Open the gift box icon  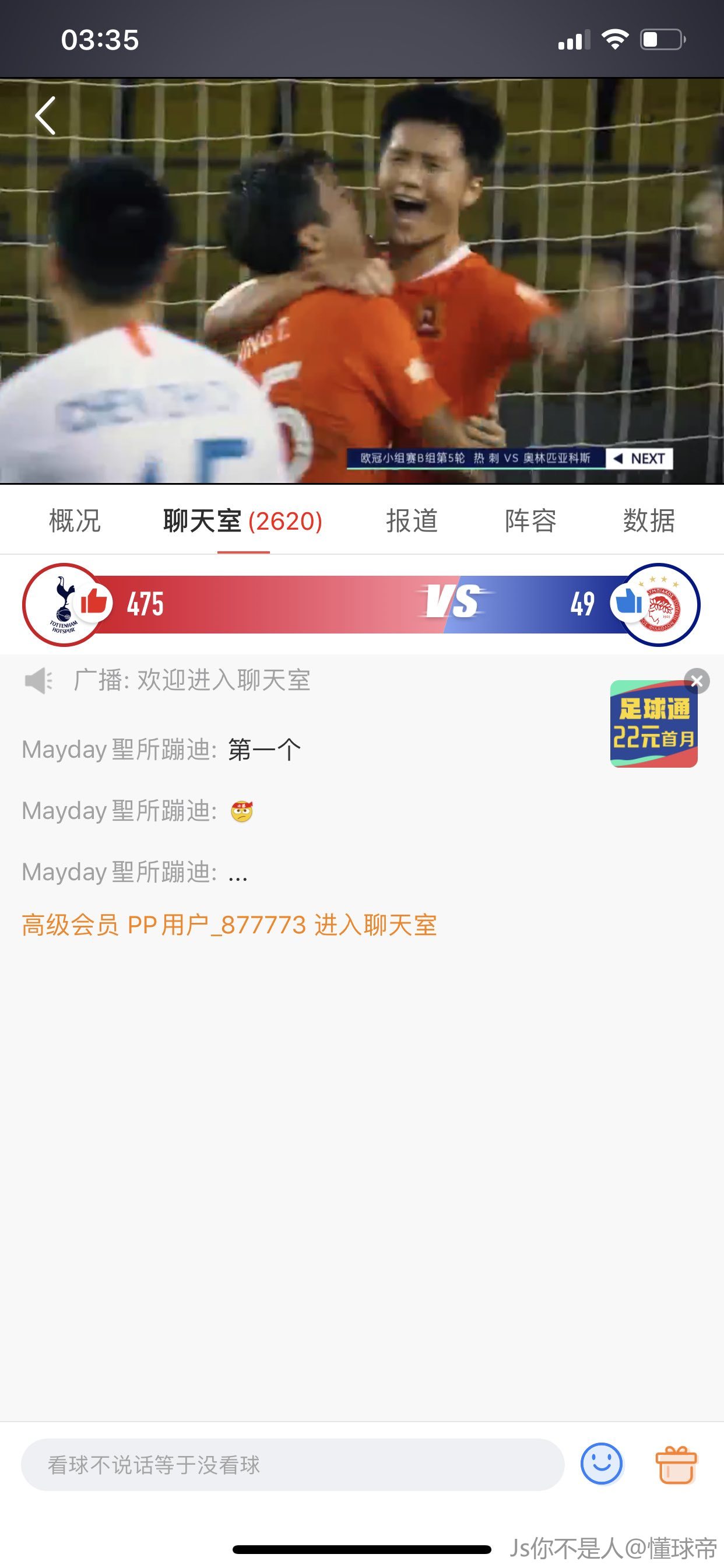676,1465
